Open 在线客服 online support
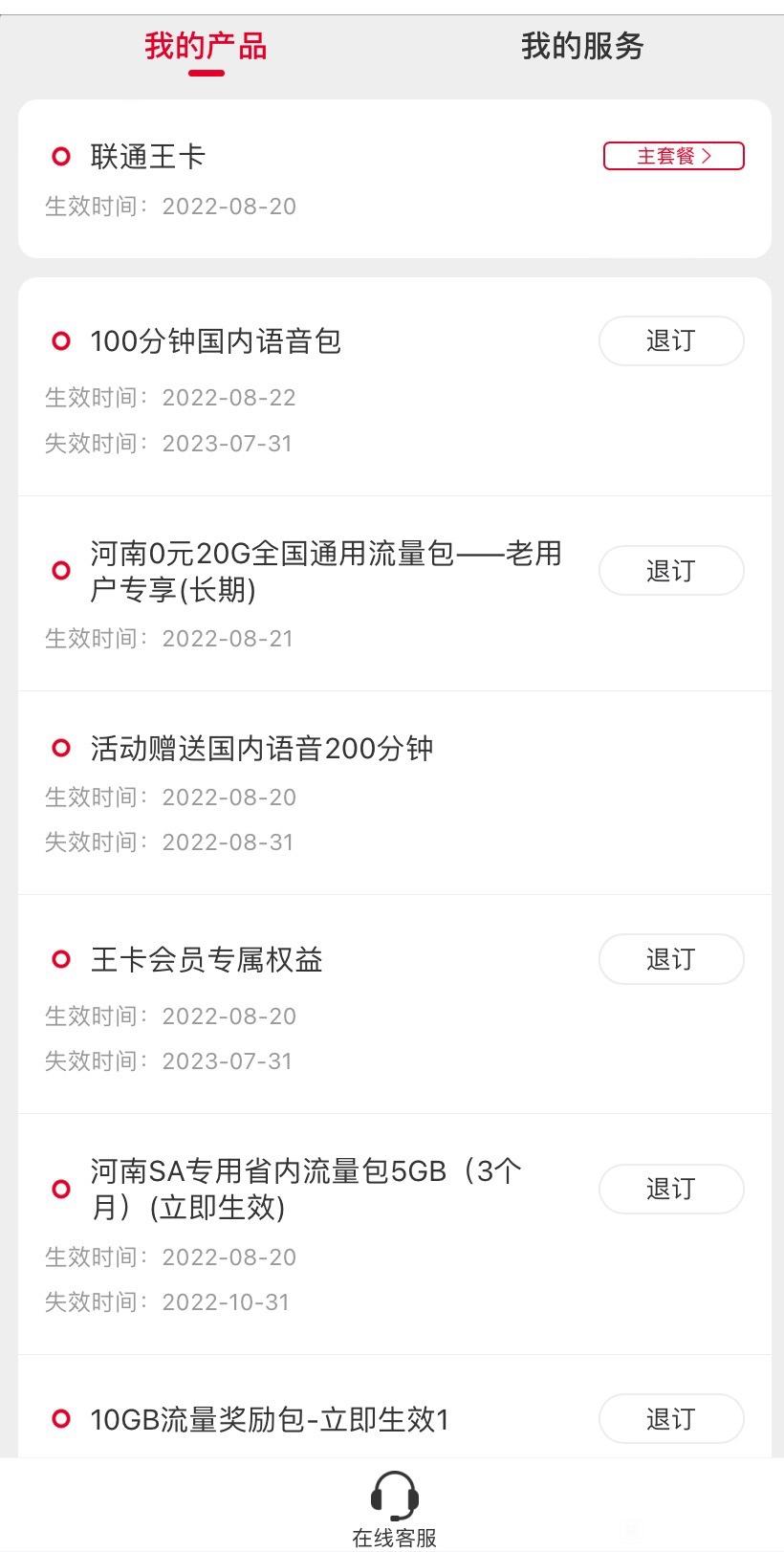The width and height of the screenshot is (784, 1552). pyautogui.click(x=394, y=1509)
